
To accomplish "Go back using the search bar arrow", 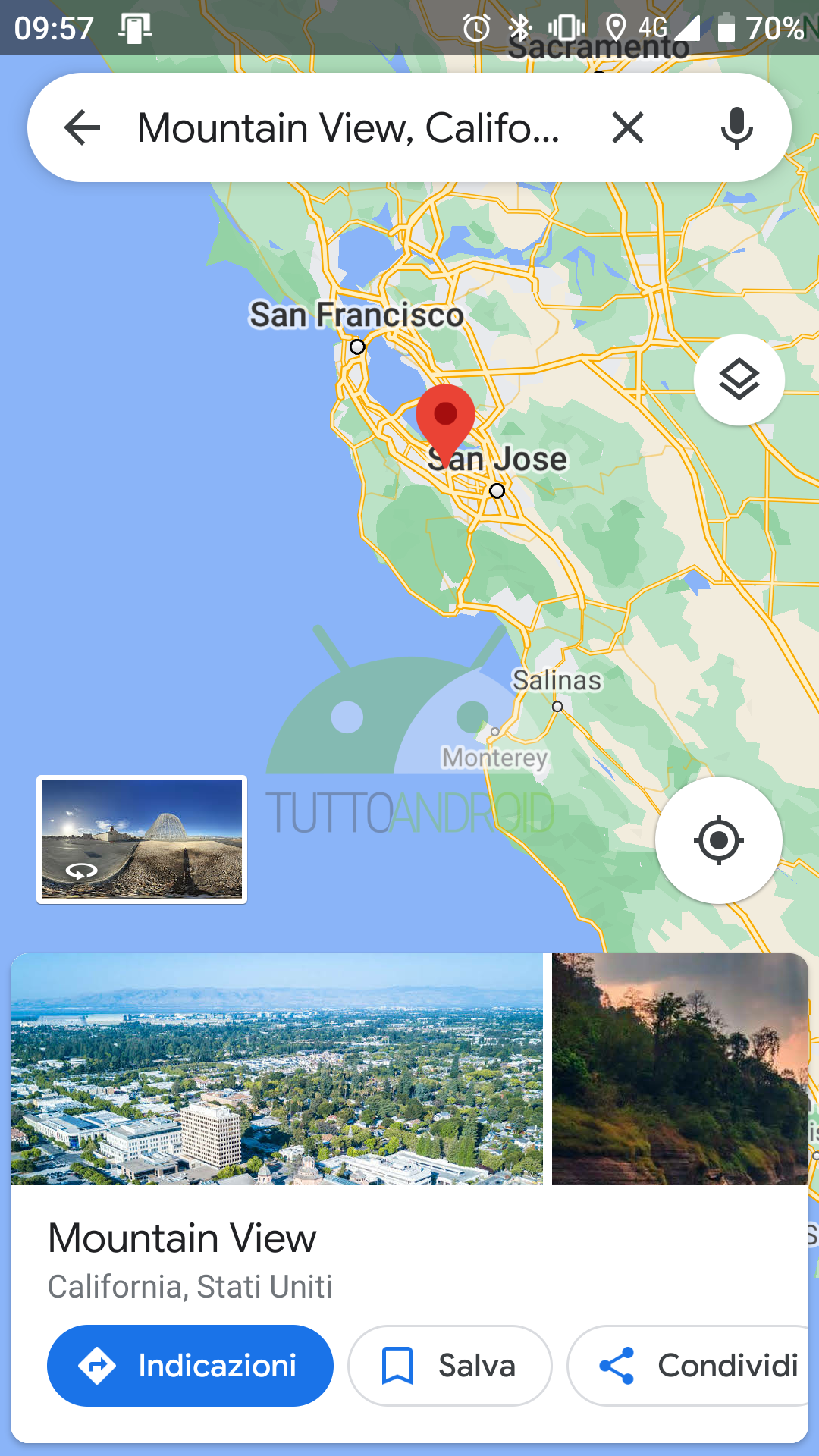I will pyautogui.click(x=82, y=127).
